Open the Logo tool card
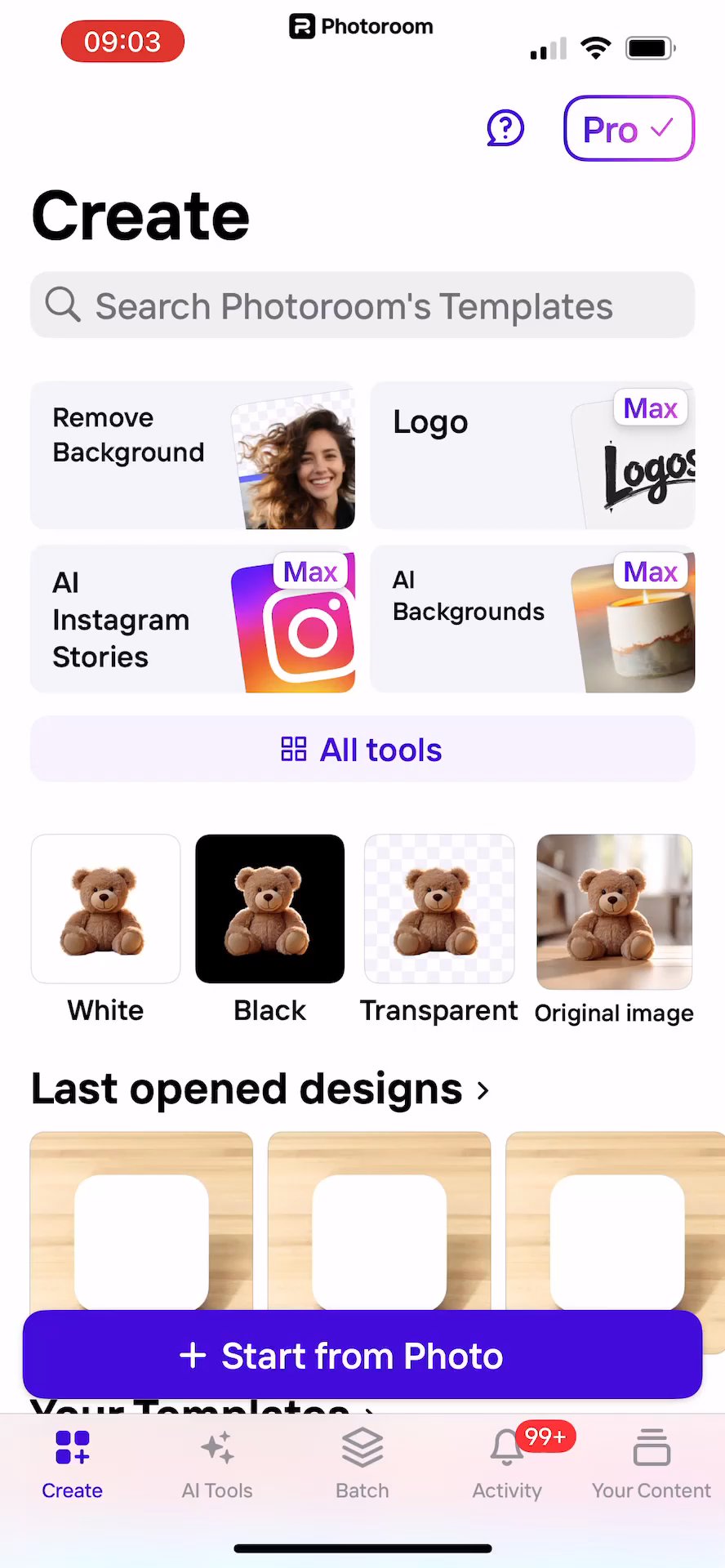This screenshot has height=1568, width=725. pyautogui.click(x=532, y=455)
